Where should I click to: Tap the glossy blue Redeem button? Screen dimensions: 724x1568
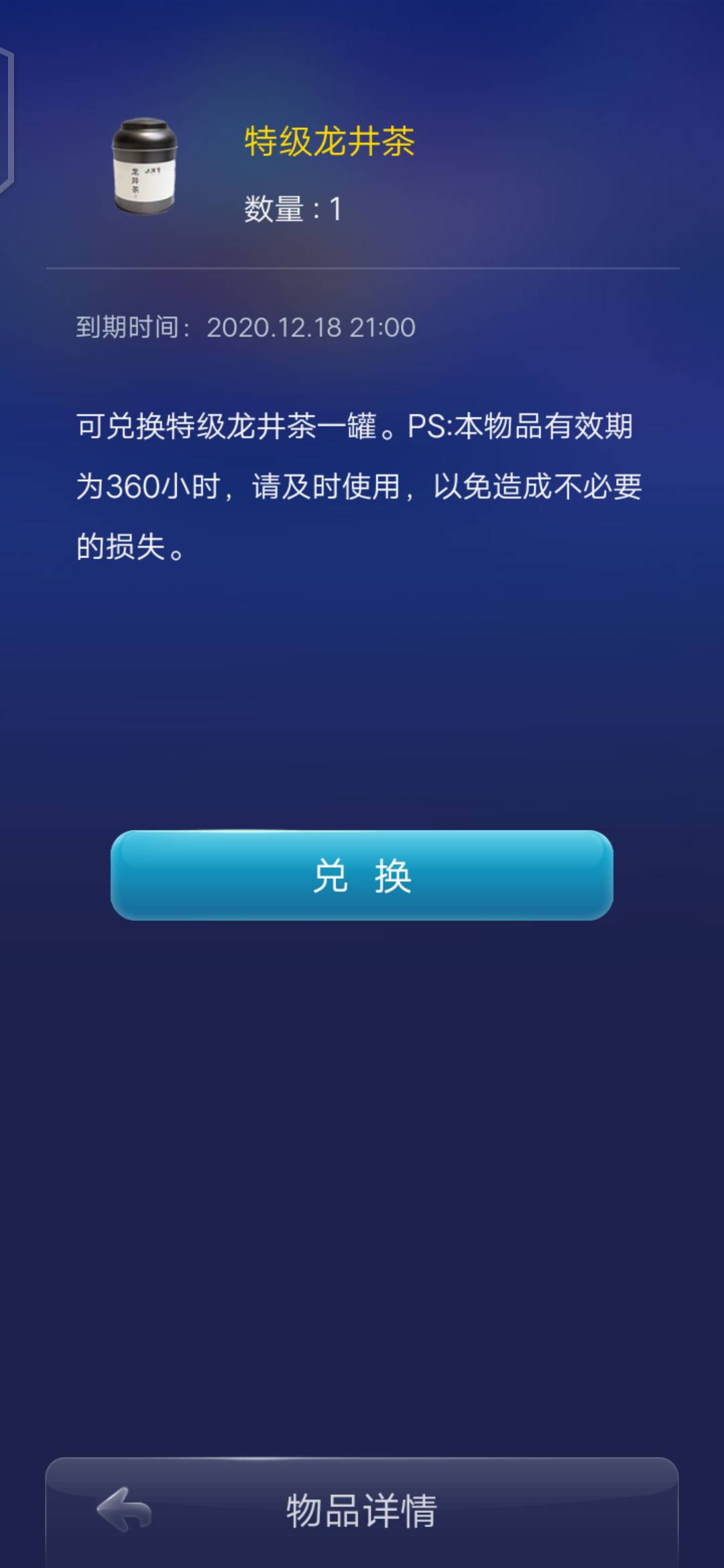coord(361,878)
